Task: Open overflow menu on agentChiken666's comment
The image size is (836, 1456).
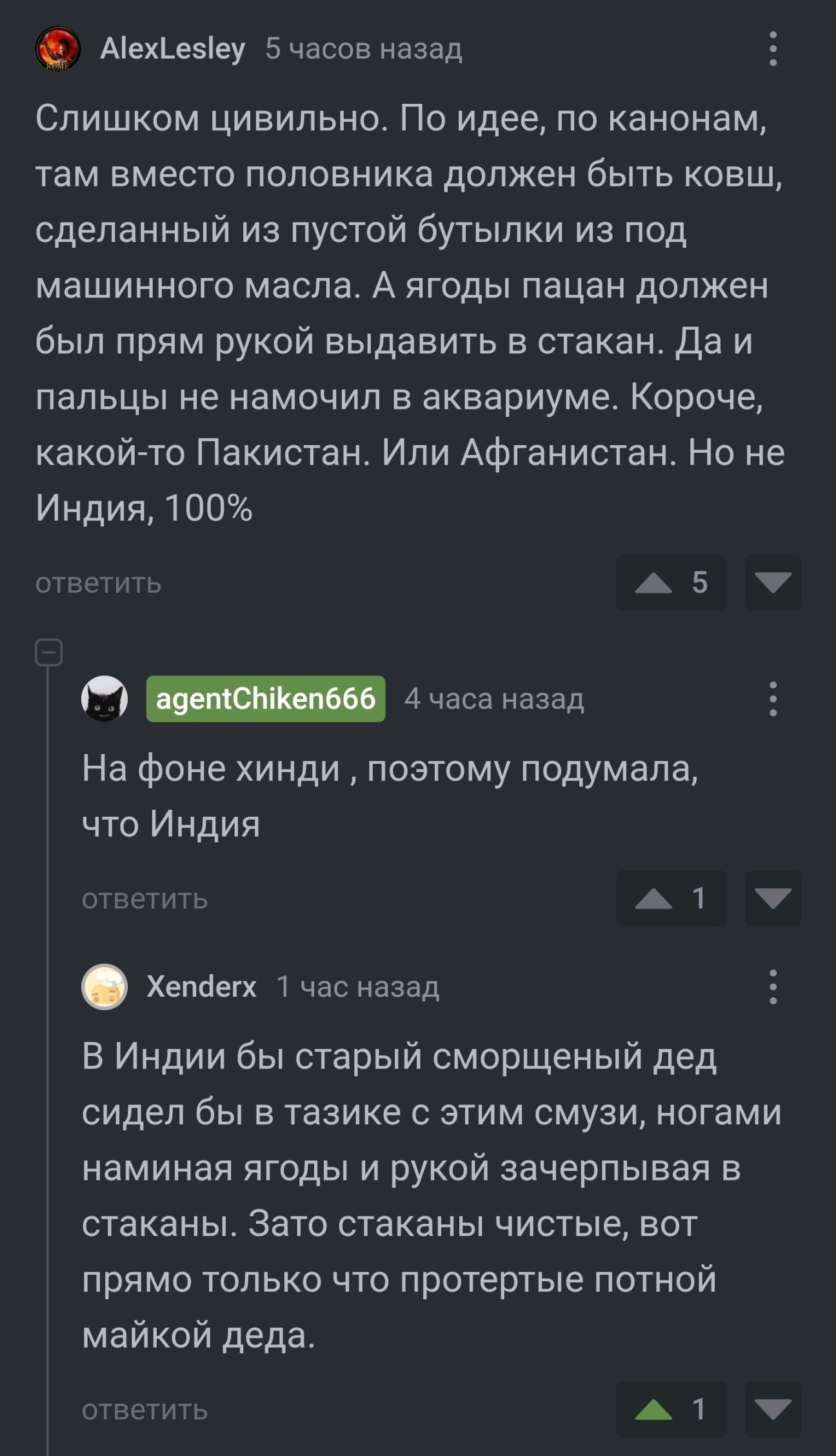Action: click(x=773, y=699)
